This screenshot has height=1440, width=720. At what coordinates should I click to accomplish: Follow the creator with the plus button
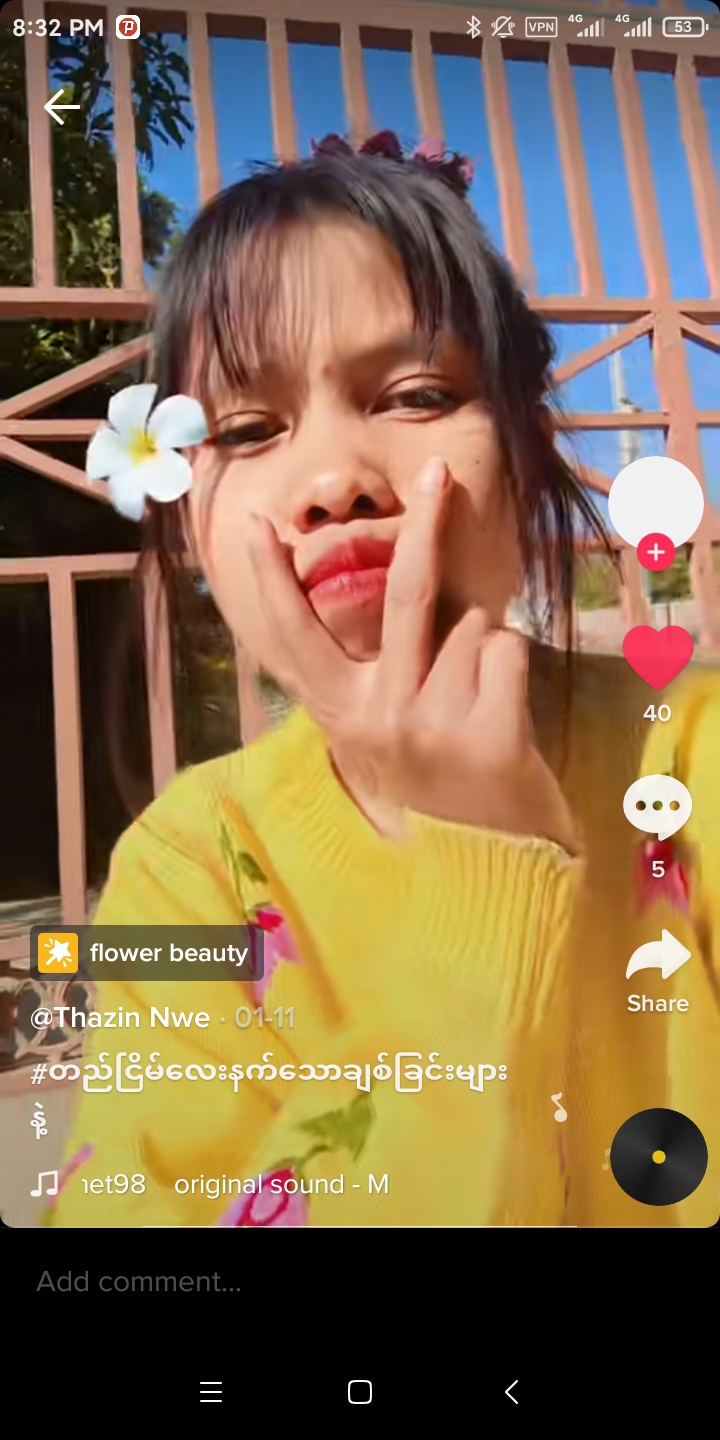(x=656, y=551)
